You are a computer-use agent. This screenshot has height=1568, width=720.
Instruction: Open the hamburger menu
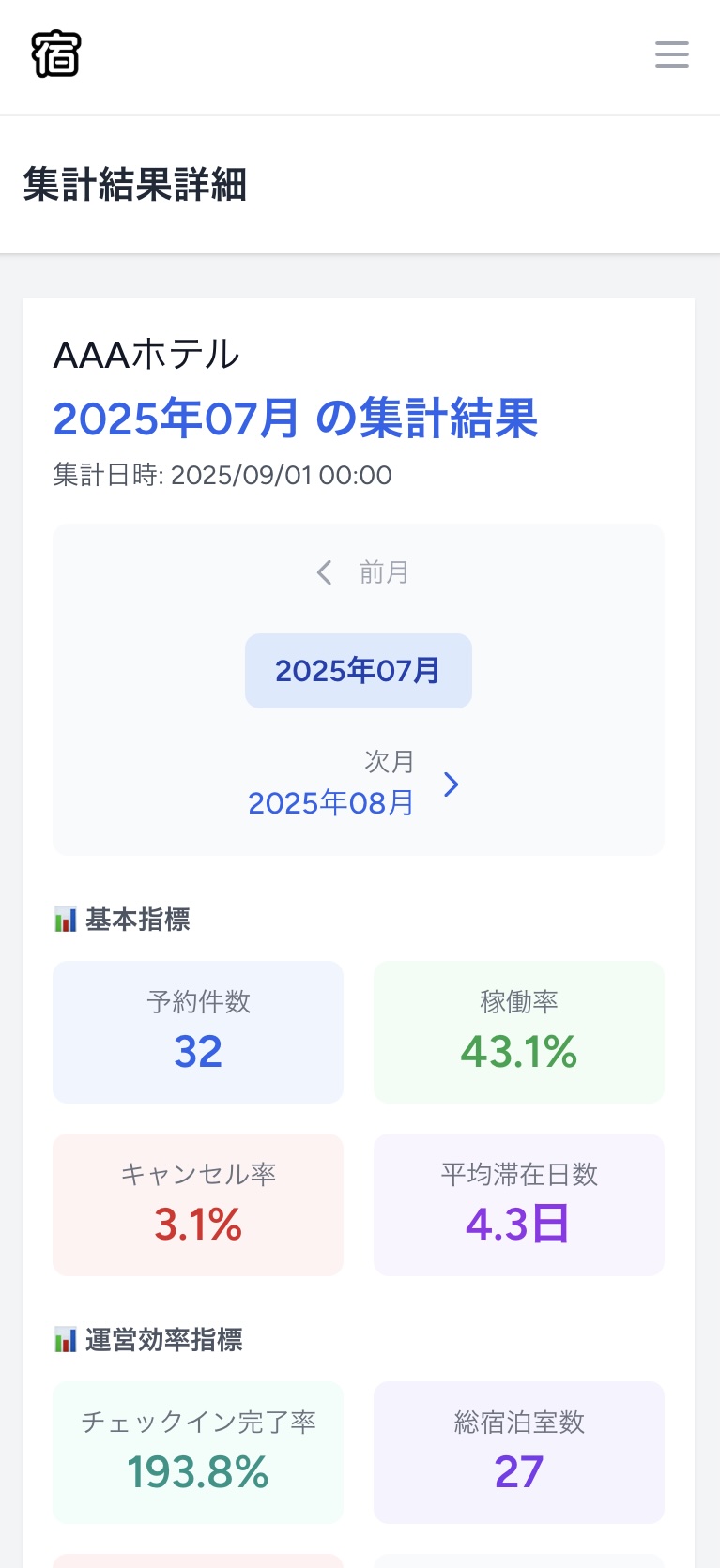click(671, 54)
